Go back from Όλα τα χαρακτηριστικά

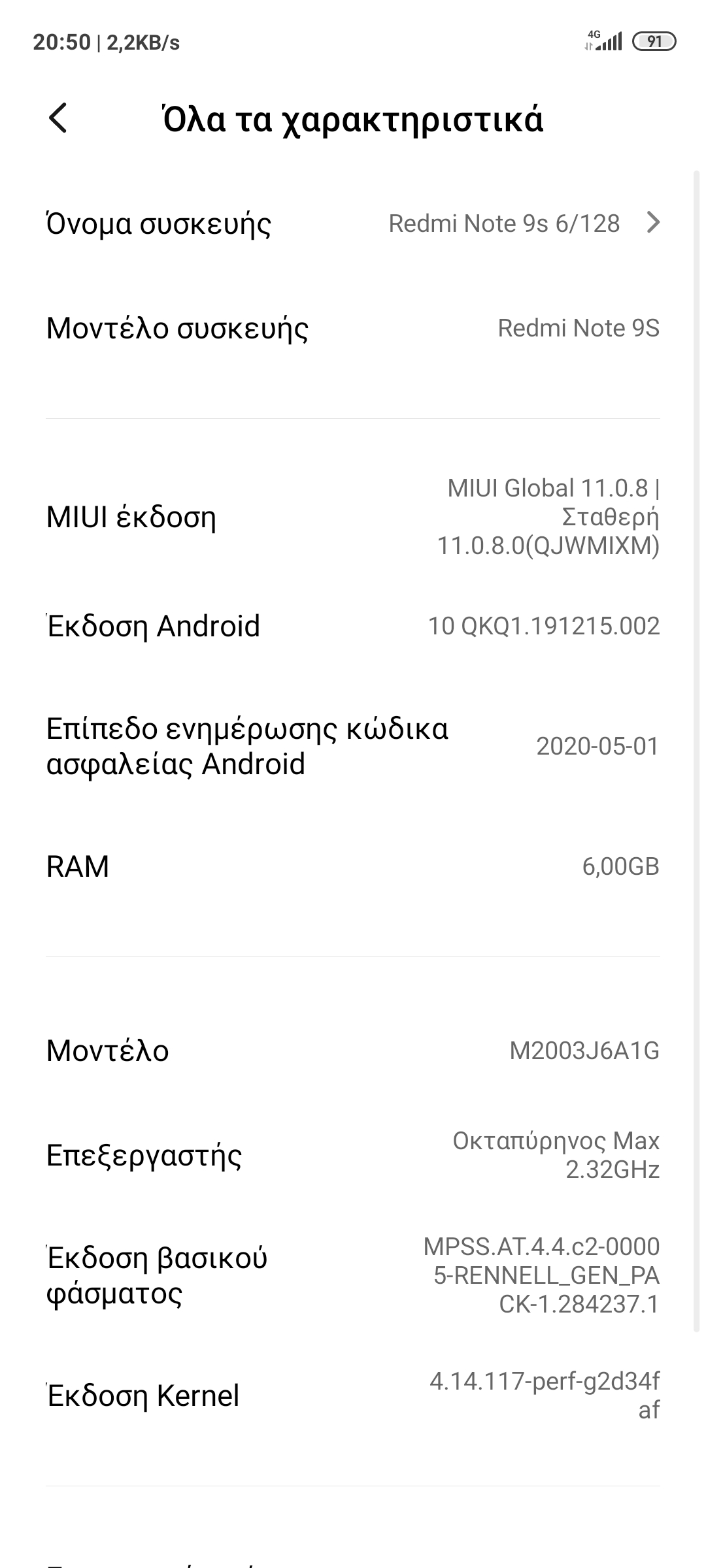point(58,119)
